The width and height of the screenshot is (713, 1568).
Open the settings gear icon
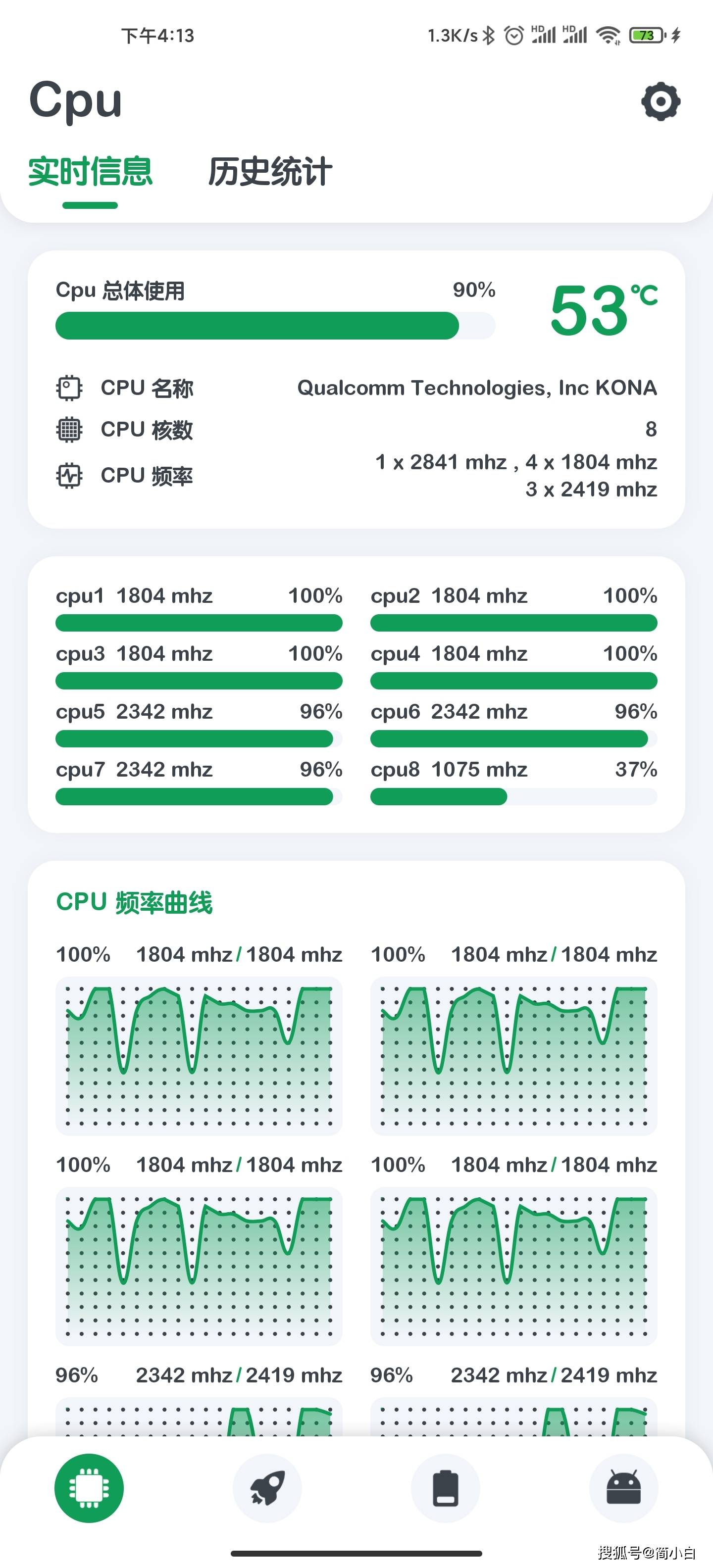coord(661,101)
